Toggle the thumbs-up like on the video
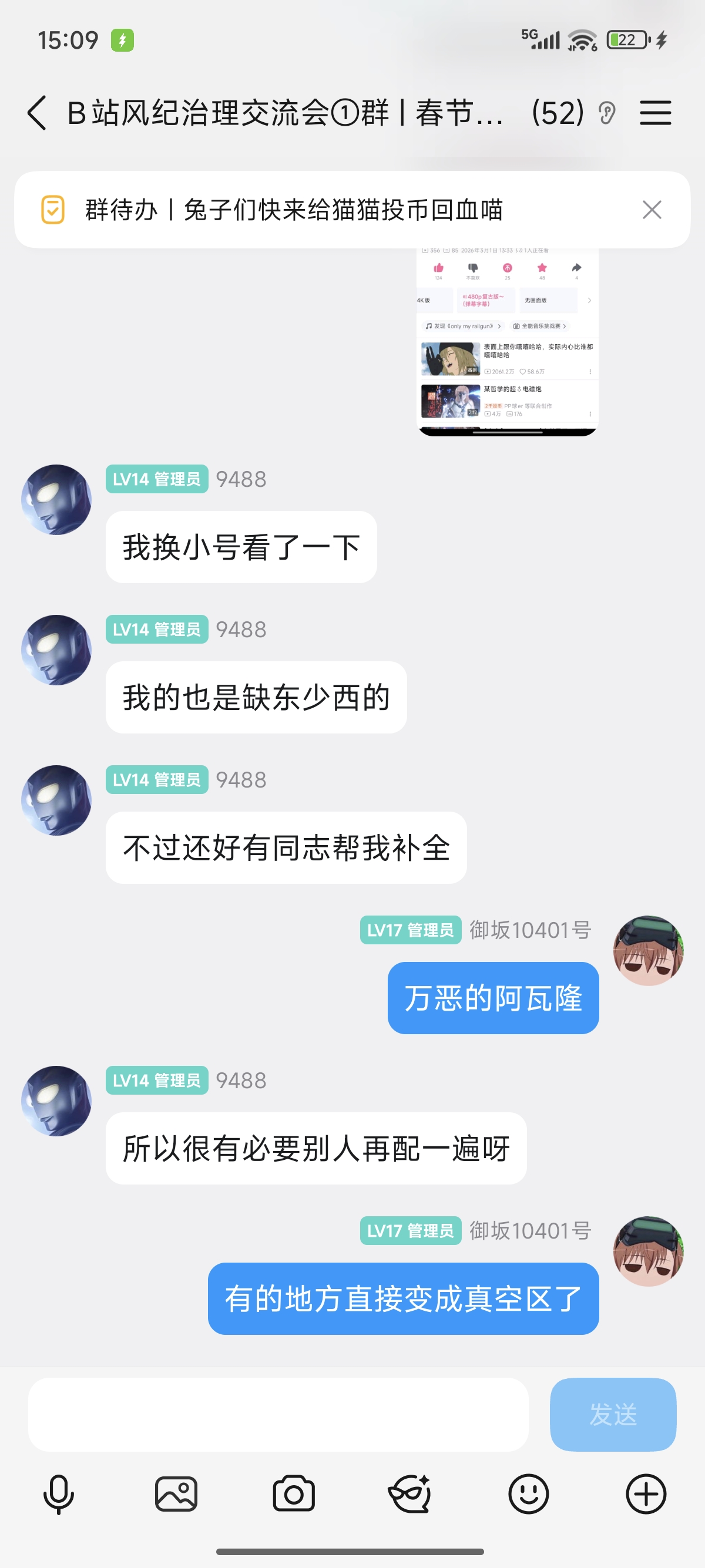Screen dimensions: 705x1568 pyautogui.click(x=439, y=268)
